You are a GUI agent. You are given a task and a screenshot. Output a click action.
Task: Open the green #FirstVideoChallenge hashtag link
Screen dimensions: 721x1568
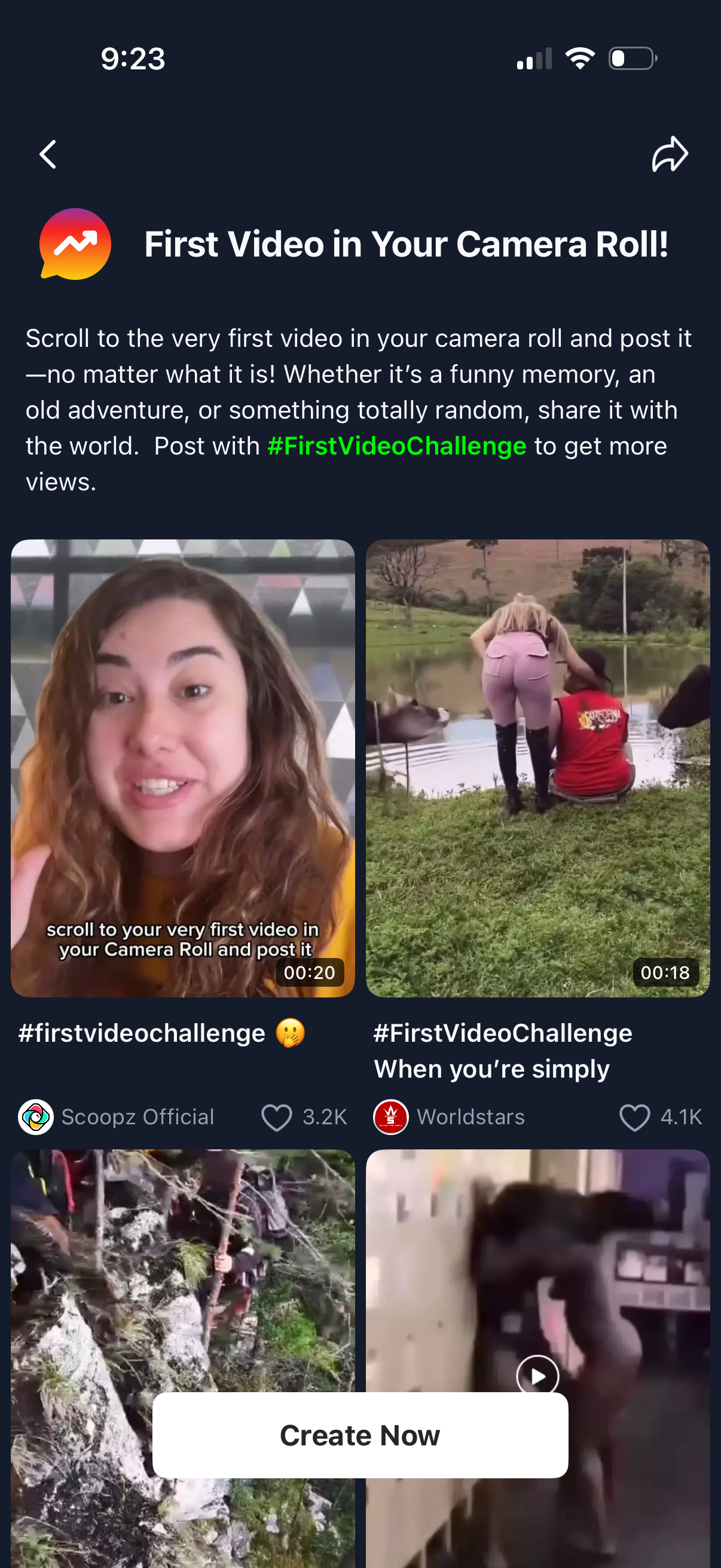click(x=397, y=446)
